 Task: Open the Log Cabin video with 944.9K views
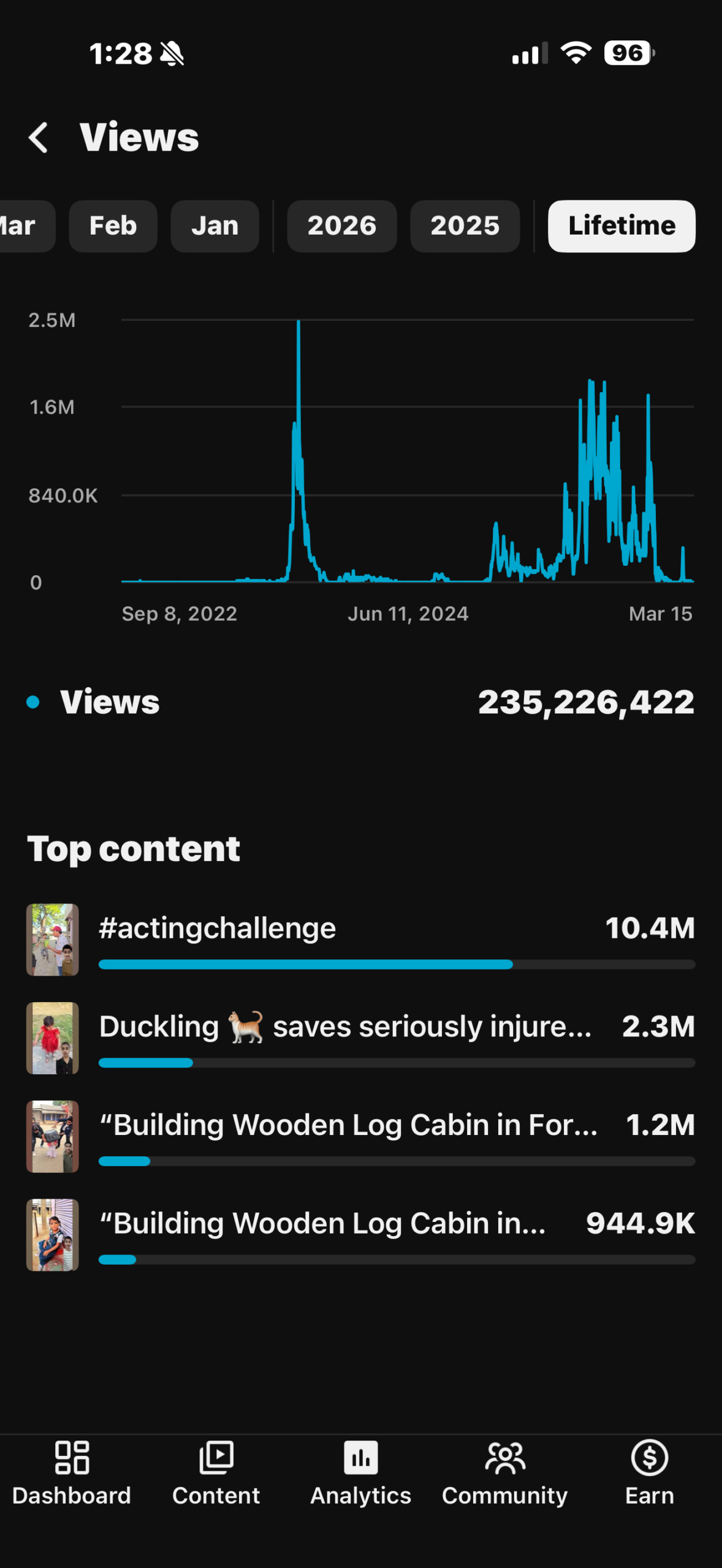pyautogui.click(x=360, y=1234)
